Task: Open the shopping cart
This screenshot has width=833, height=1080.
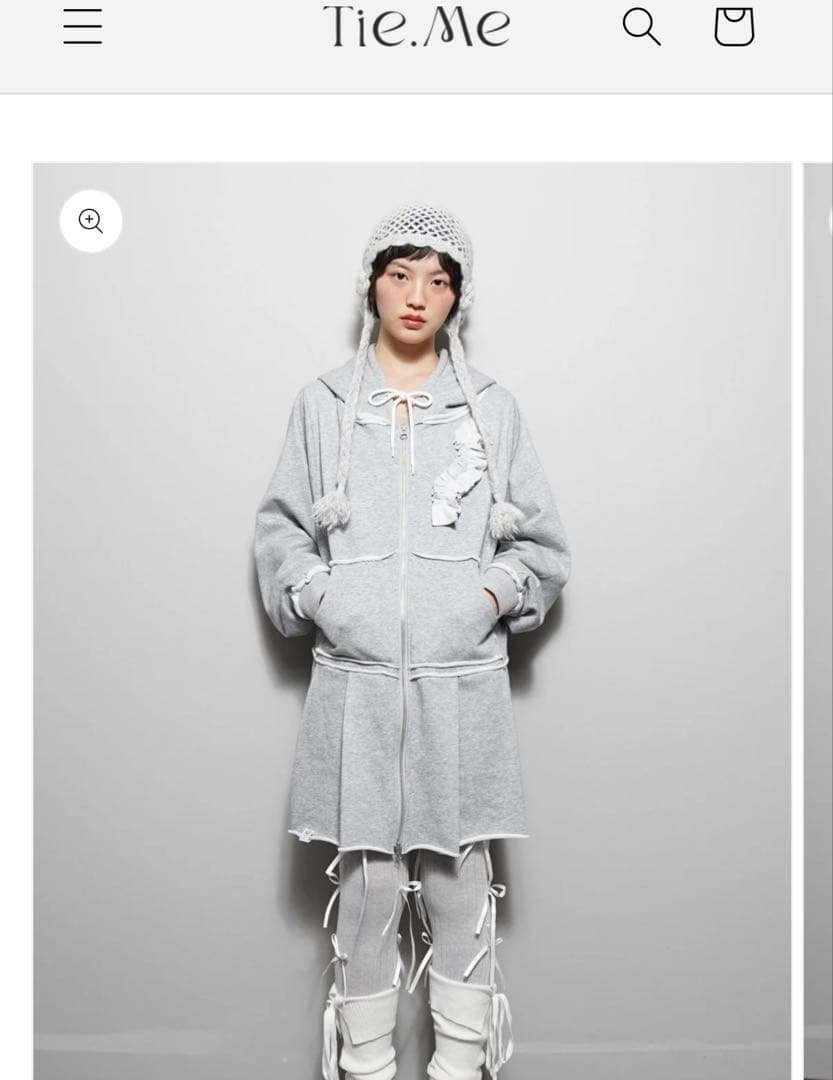Action: tap(733, 26)
